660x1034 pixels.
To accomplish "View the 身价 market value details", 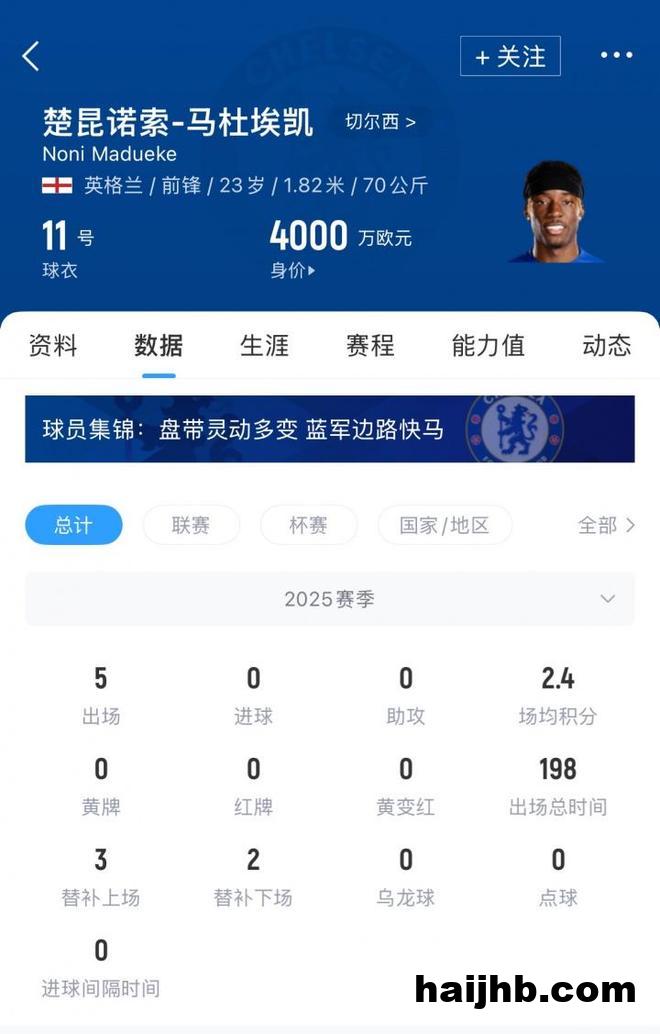I will click(292, 270).
